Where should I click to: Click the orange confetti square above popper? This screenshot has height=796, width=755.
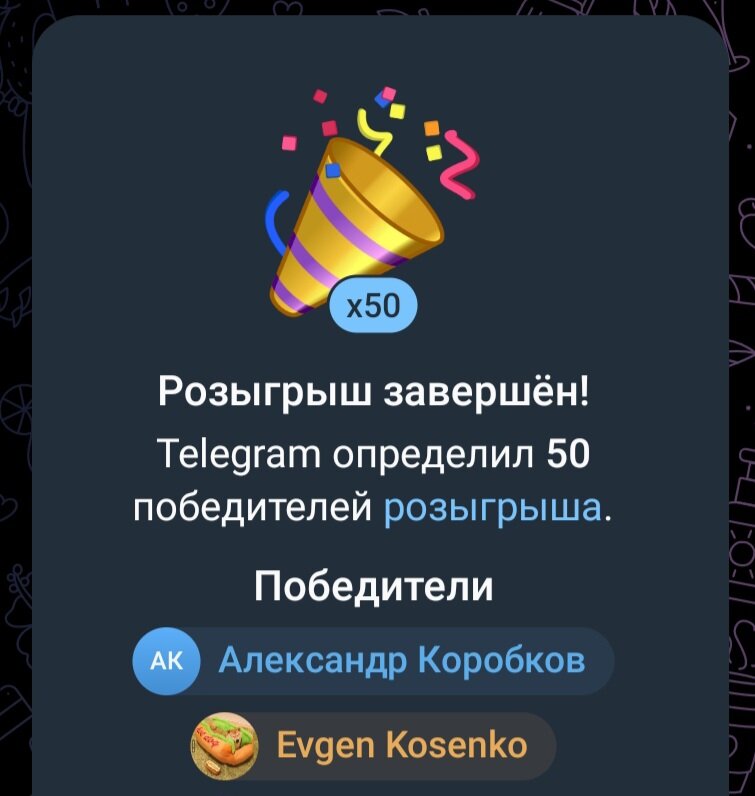(x=432, y=130)
